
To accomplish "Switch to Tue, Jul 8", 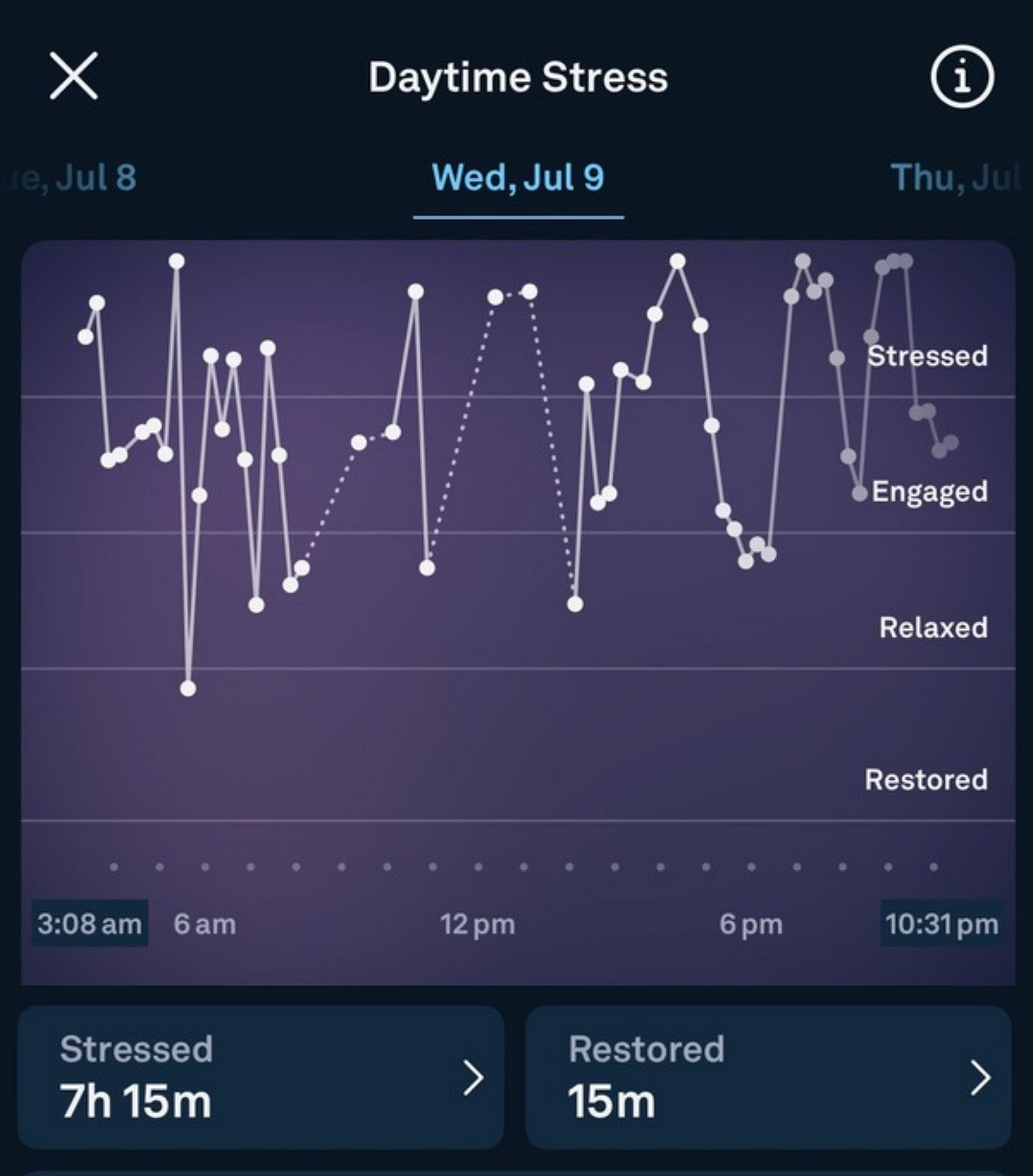I will (78, 177).
